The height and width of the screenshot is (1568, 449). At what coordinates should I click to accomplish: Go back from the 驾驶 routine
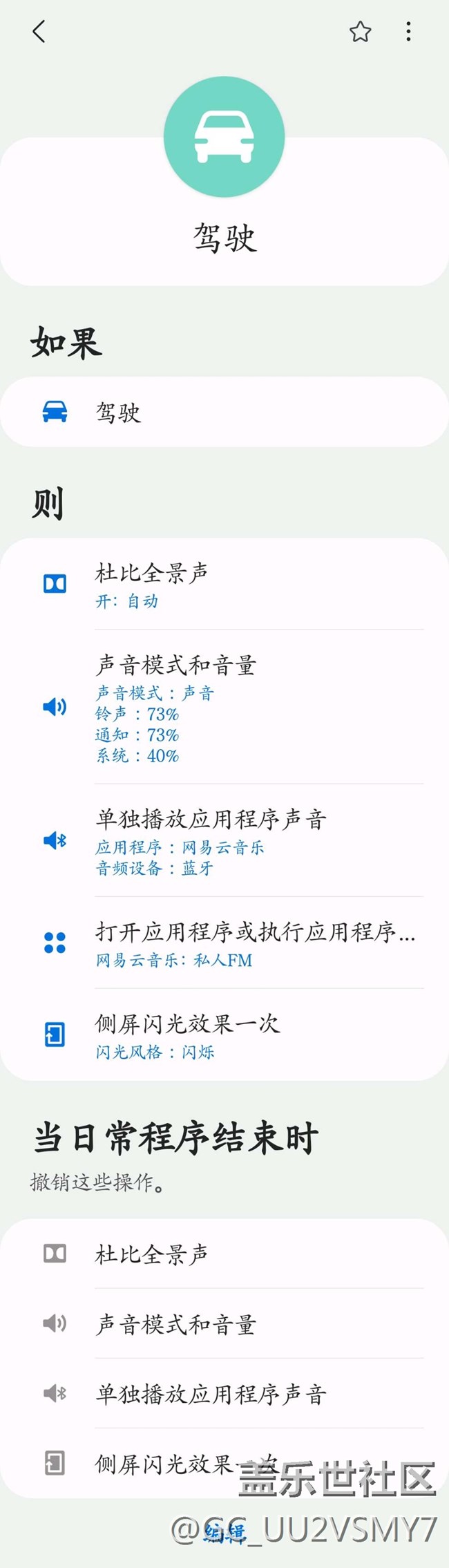pos(39,32)
